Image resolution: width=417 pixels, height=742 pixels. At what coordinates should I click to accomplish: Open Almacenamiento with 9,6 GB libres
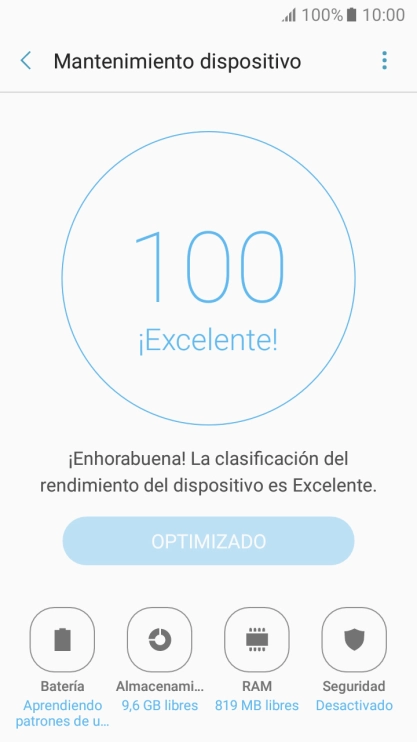coord(160,640)
